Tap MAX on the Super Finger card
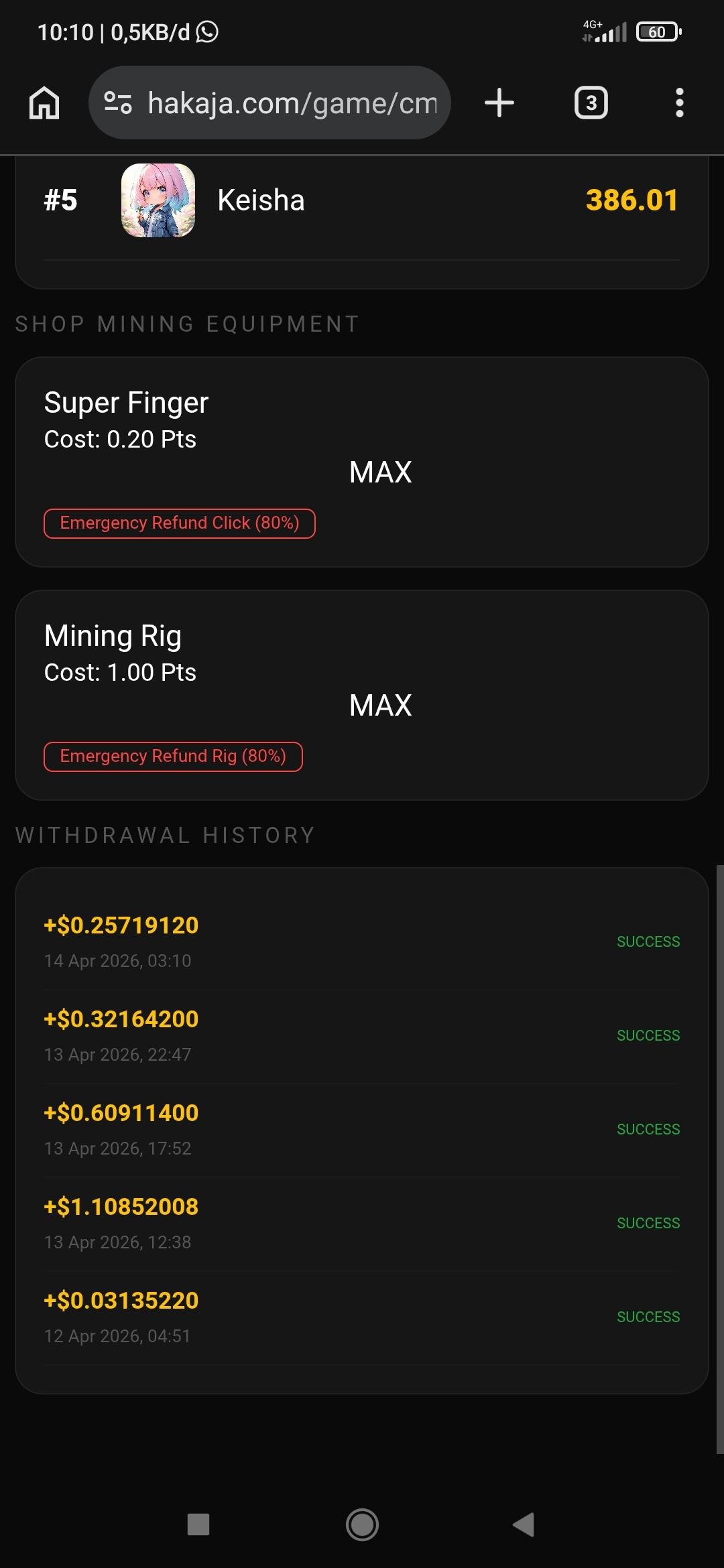724x1568 pixels. (x=380, y=472)
